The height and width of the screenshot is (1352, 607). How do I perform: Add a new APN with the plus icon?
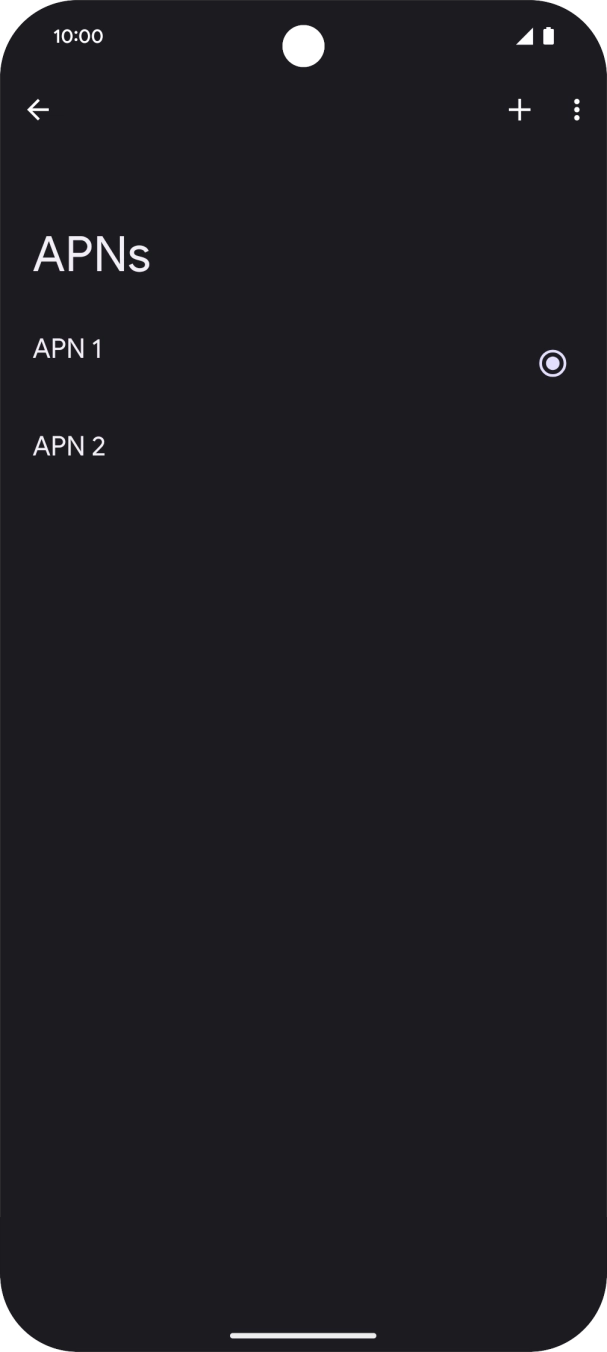tap(519, 110)
